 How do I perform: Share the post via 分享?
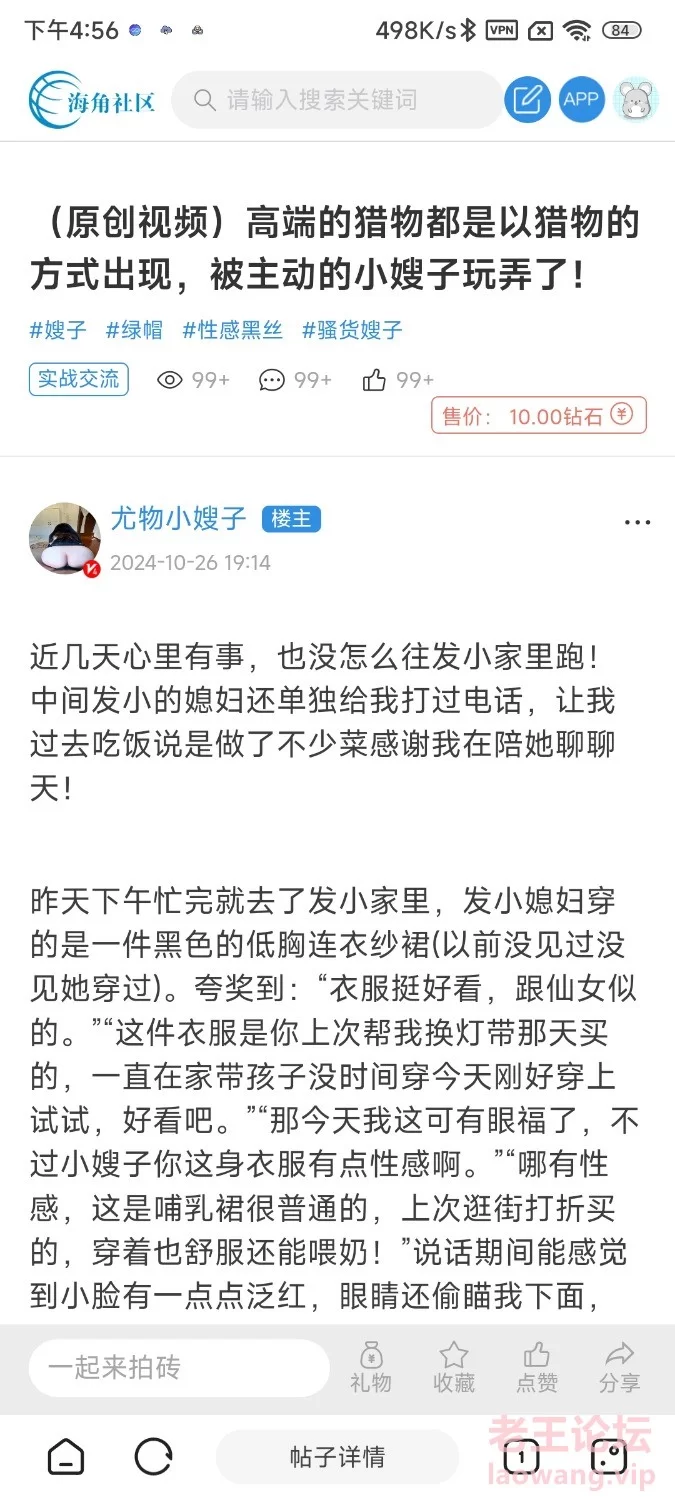click(x=619, y=1367)
